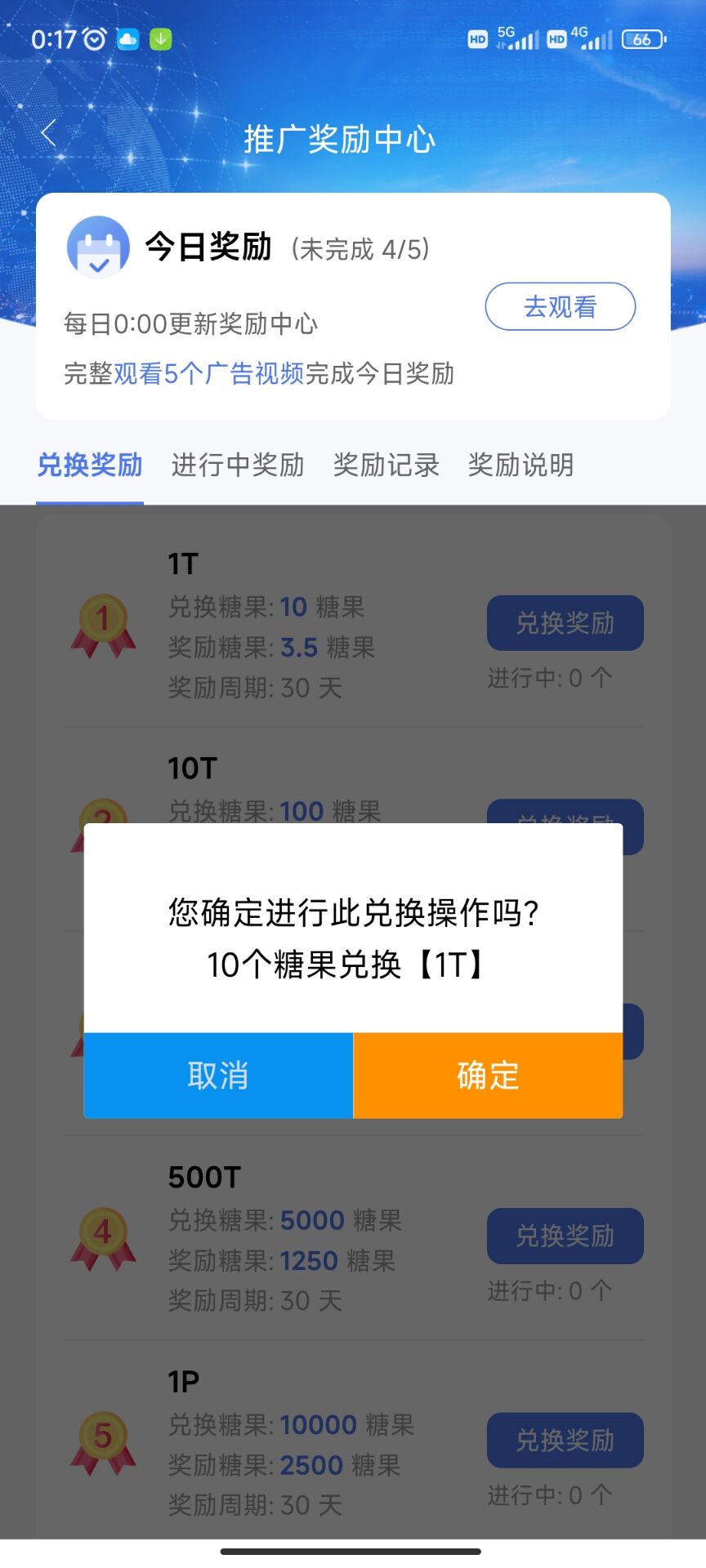Confirm the exchange with 确定
This screenshot has width=706, height=1568.
488,1075
